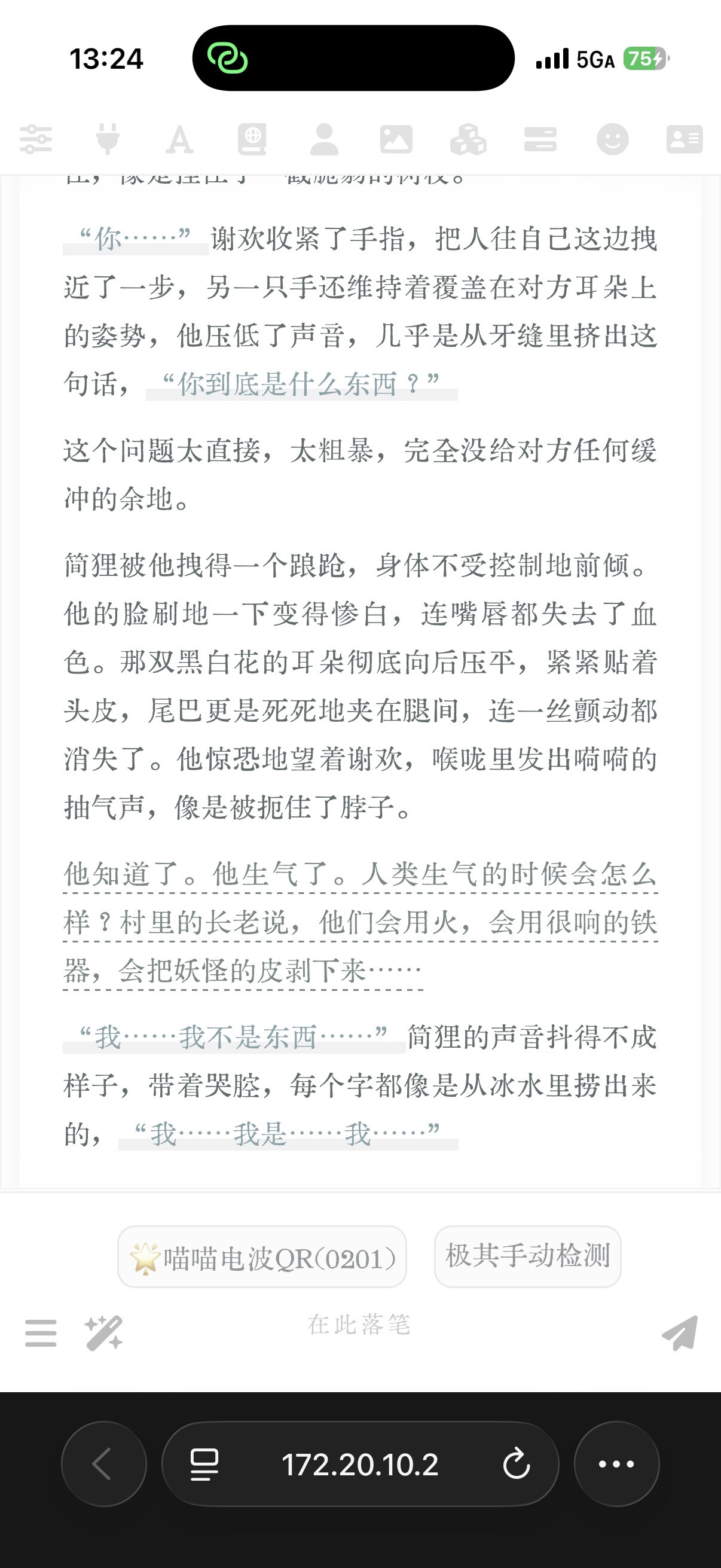
Task: Open the background image icon
Action: pyautogui.click(x=396, y=139)
